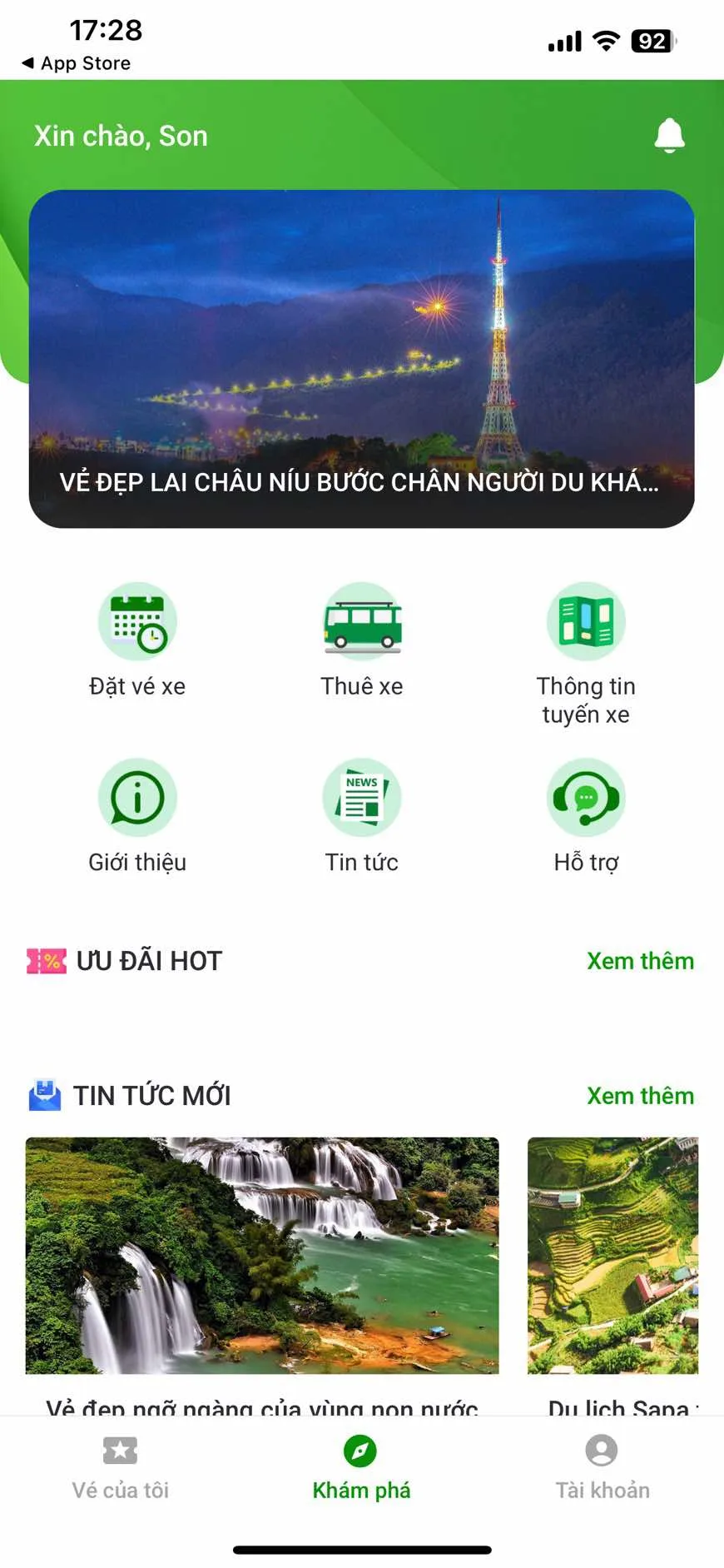This screenshot has width=724, height=1568.
Task: Tap the blue TIN TỨC MỚI inbox icon
Action: pyautogui.click(x=43, y=1095)
